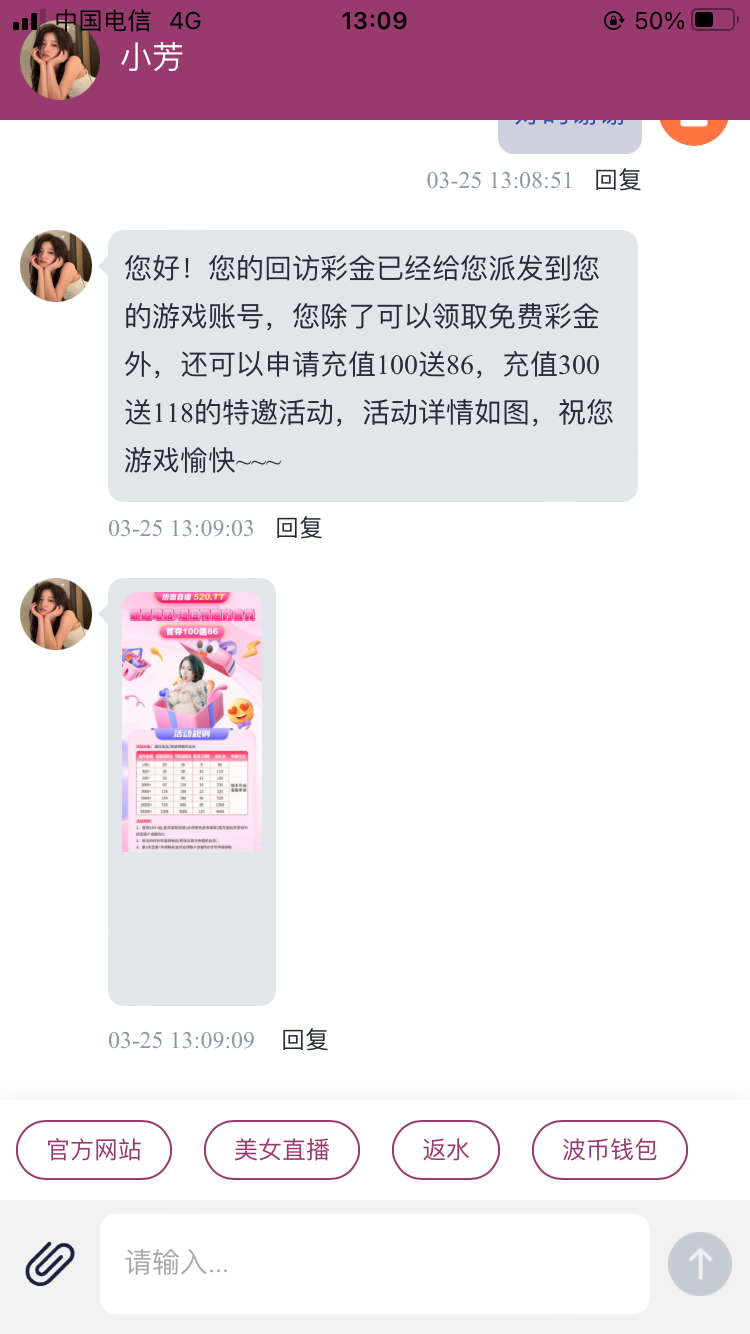The image size is (750, 1334).
Task: Open the promotional activity image
Action: 192,721
